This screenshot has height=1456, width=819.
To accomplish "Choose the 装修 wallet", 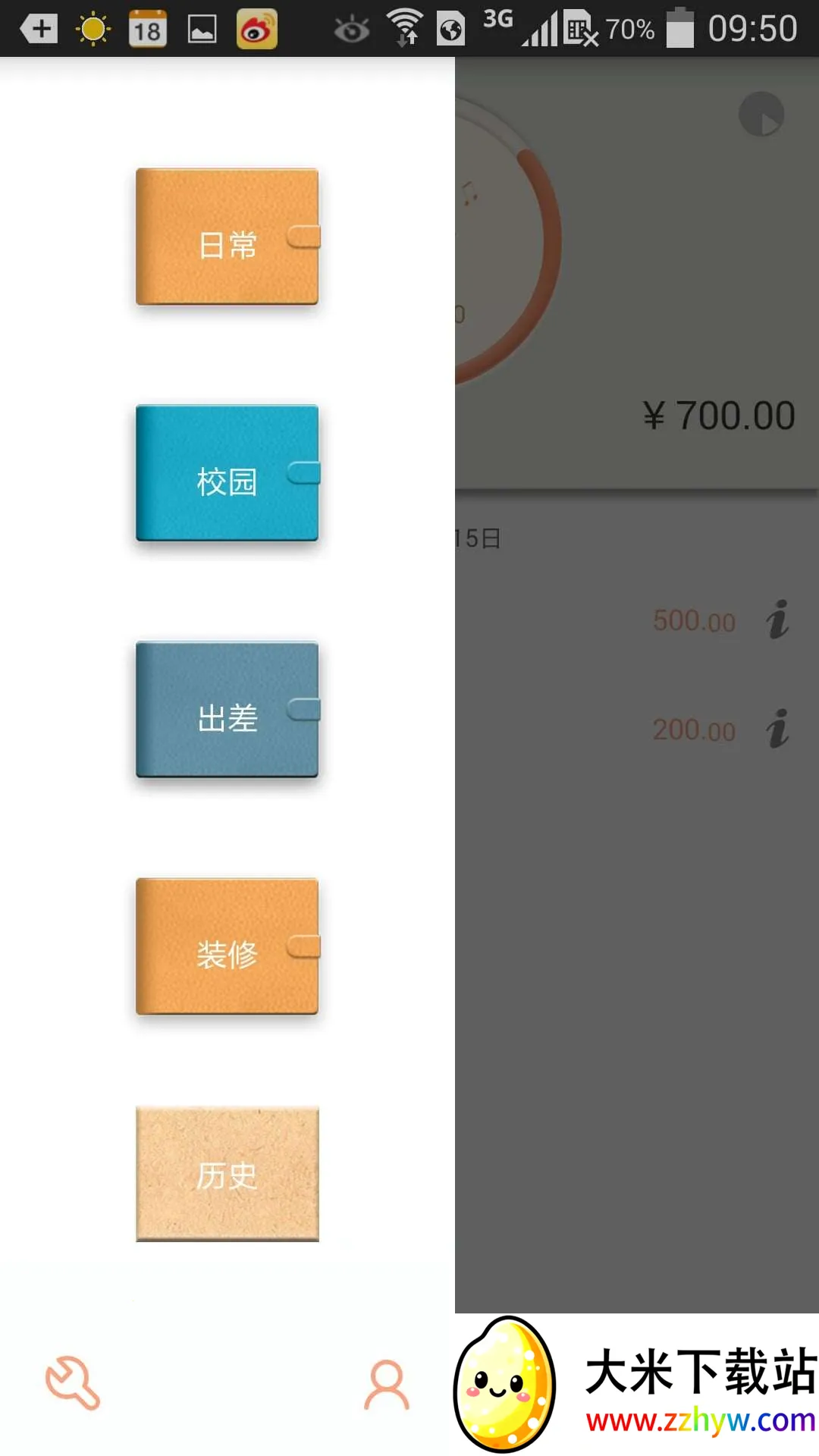I will tap(227, 946).
